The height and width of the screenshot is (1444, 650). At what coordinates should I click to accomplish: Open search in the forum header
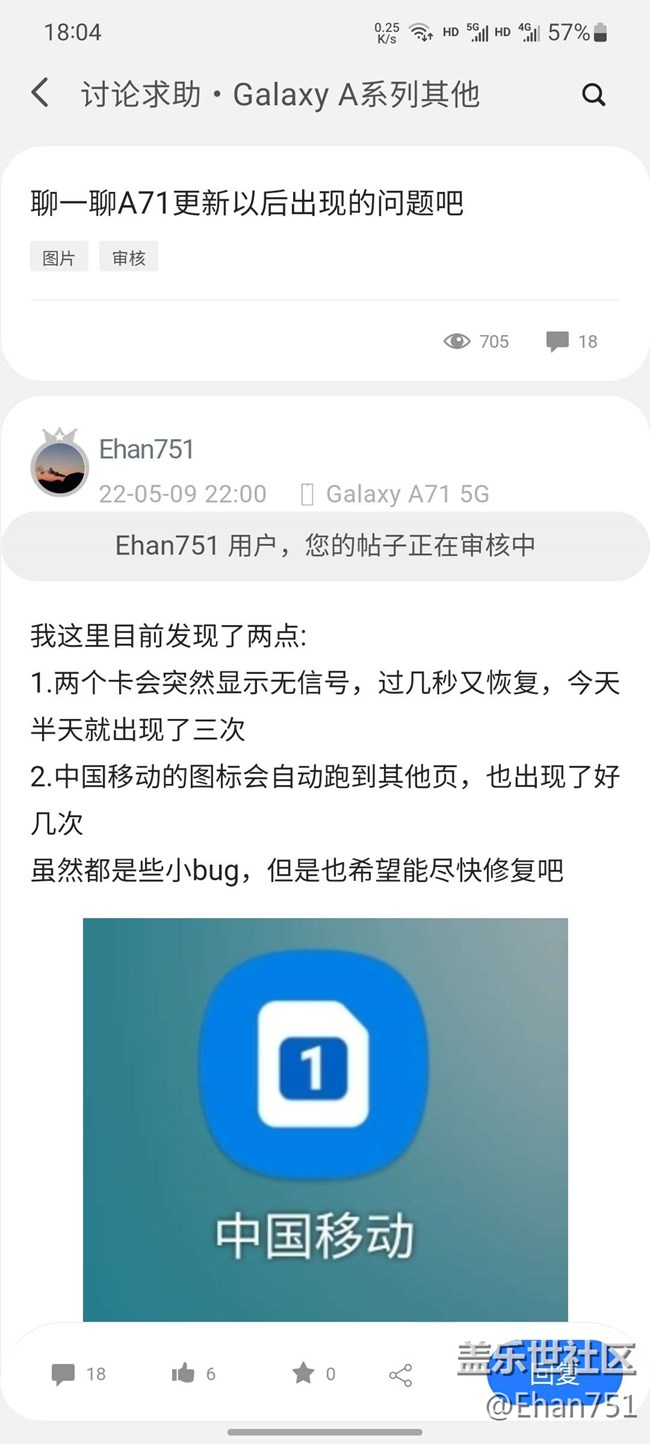(594, 95)
